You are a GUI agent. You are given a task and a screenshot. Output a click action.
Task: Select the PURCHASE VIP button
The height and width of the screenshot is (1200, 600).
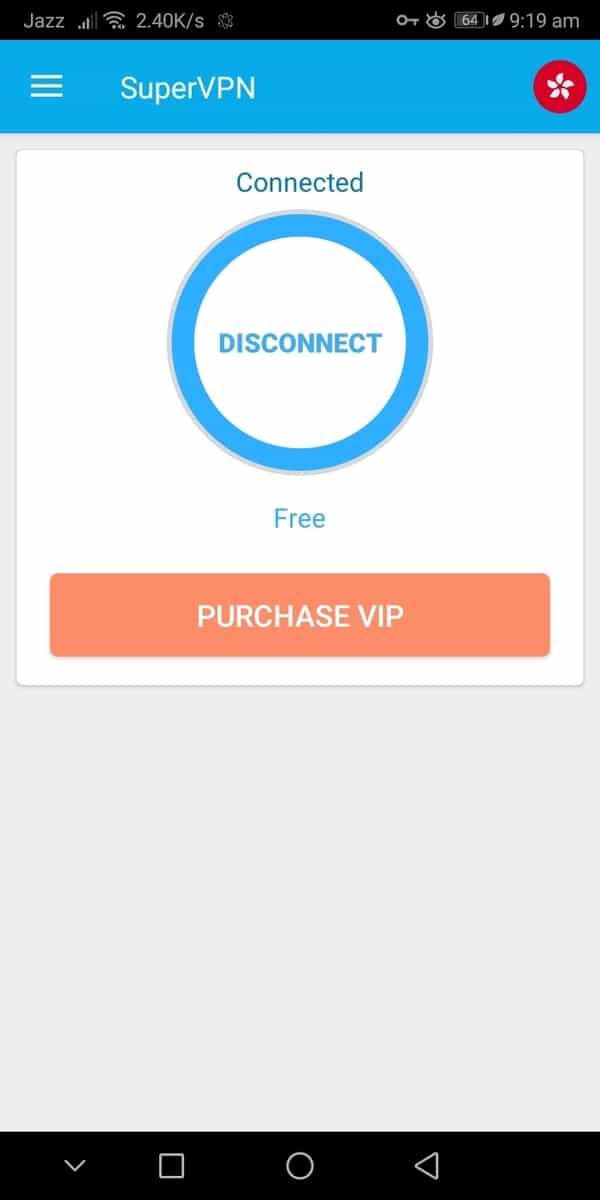pos(300,615)
